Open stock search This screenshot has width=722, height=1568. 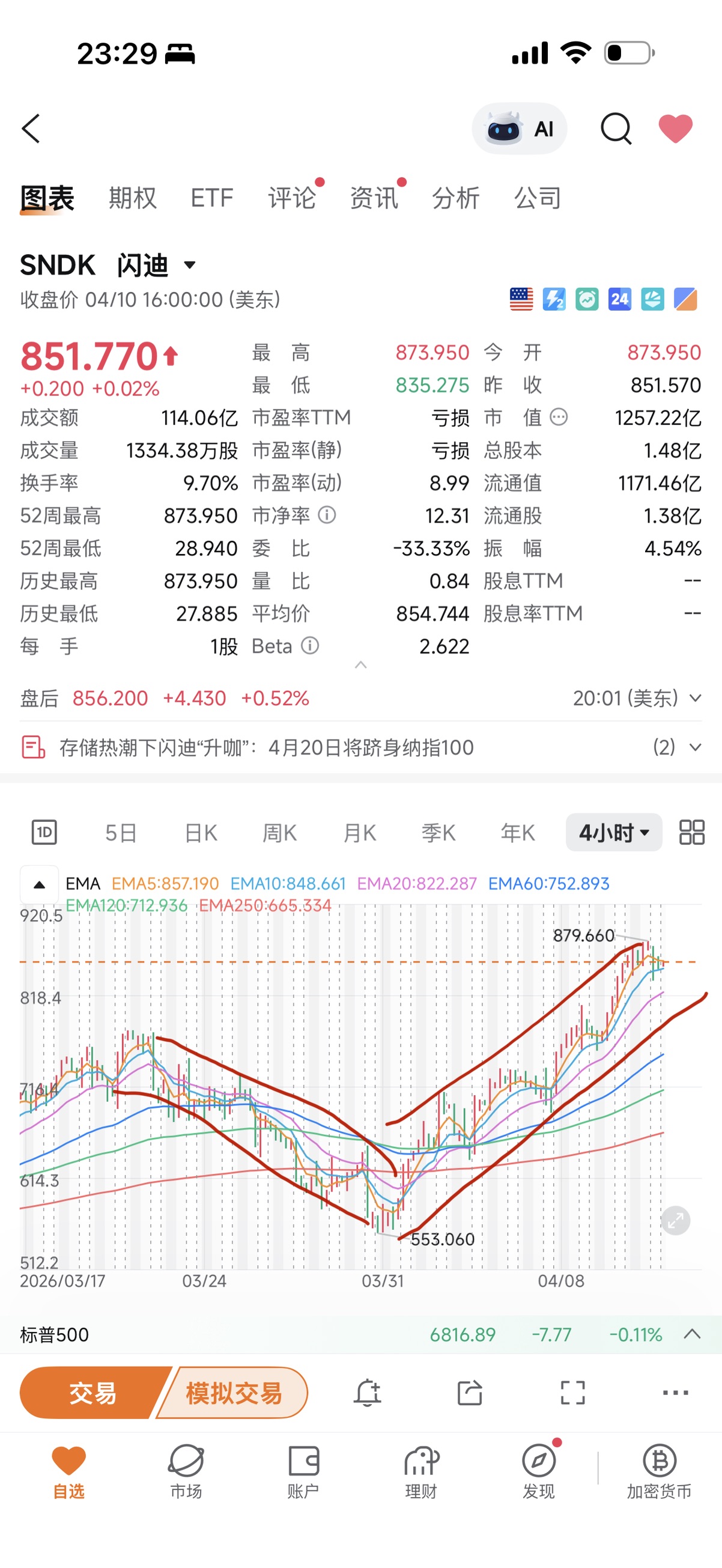[x=616, y=129]
